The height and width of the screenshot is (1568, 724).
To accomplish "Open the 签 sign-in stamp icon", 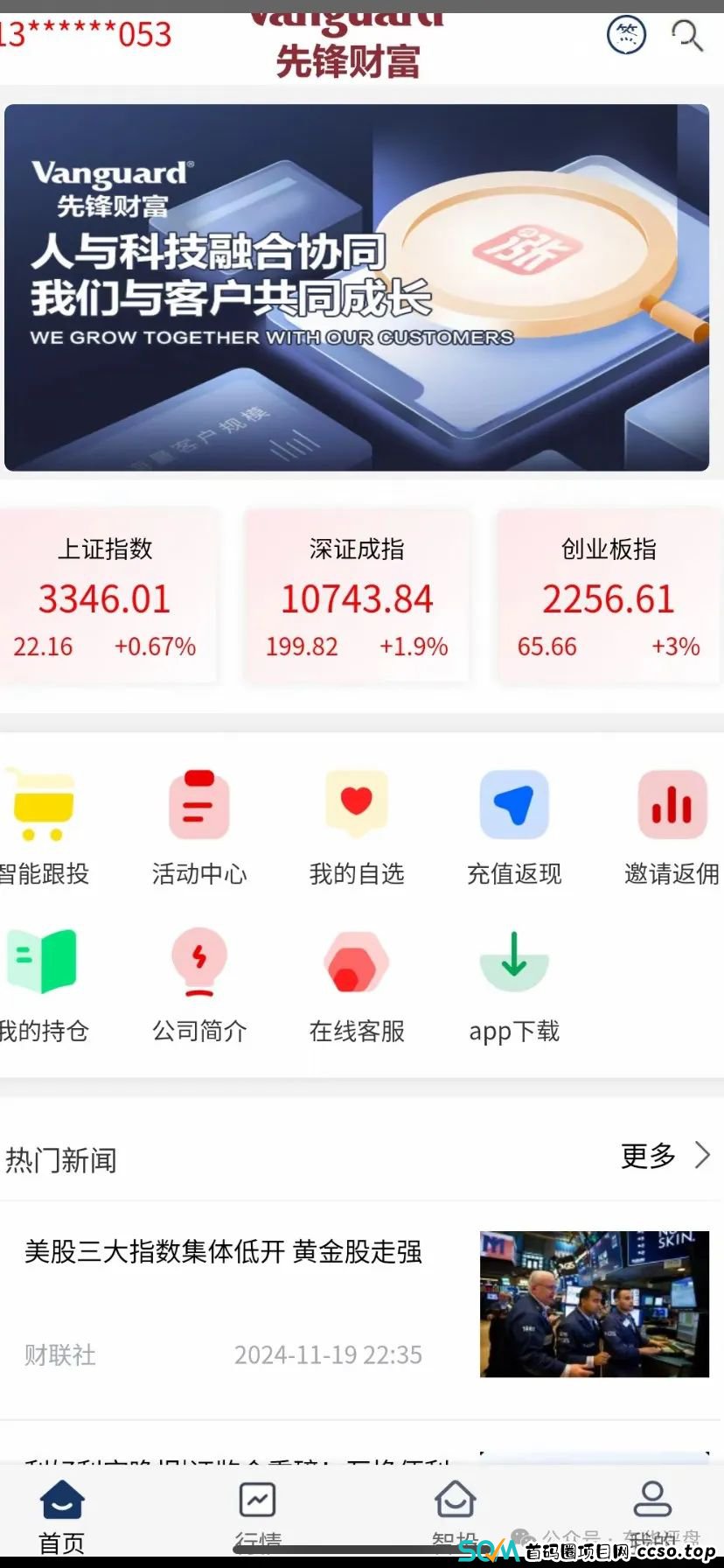I will 626,35.
